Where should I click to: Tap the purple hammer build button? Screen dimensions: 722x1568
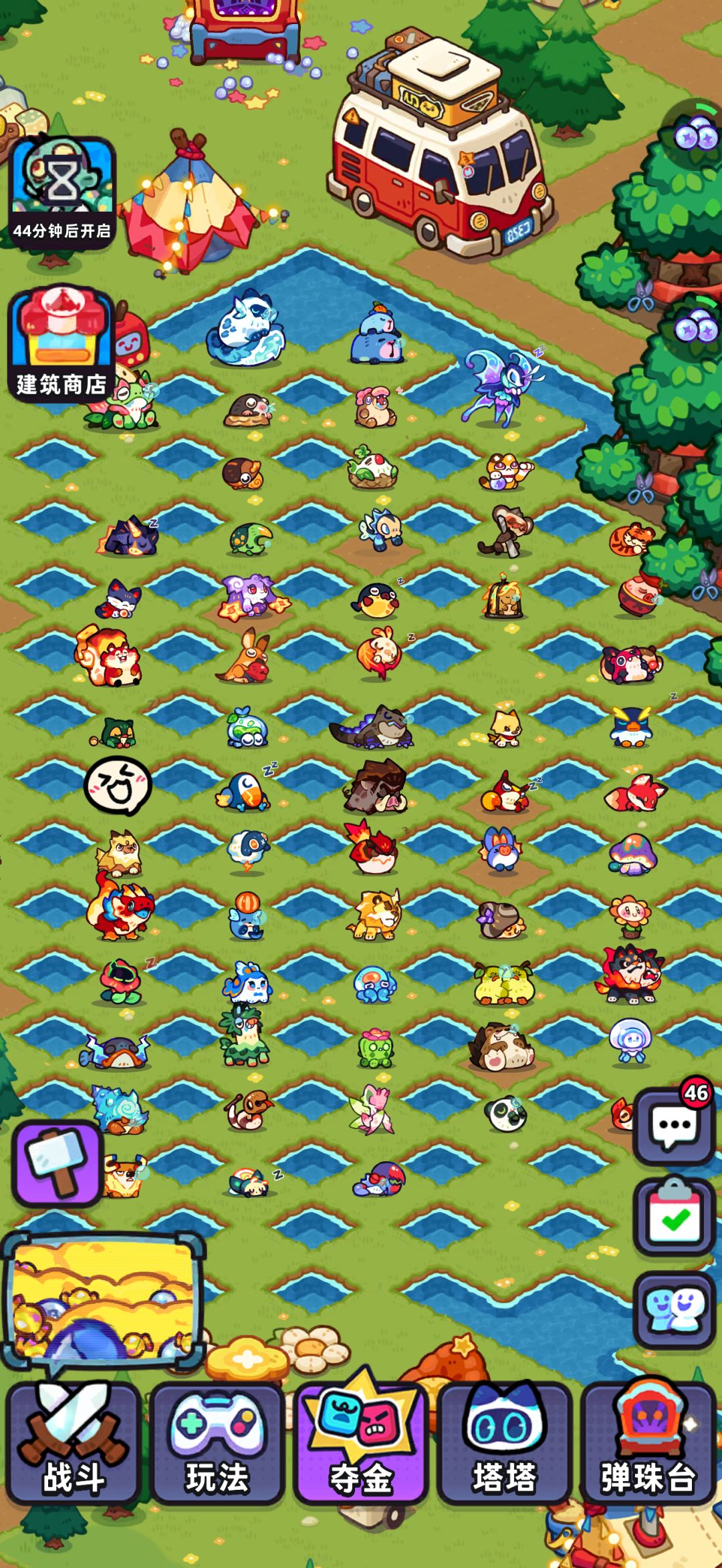coord(56,1163)
